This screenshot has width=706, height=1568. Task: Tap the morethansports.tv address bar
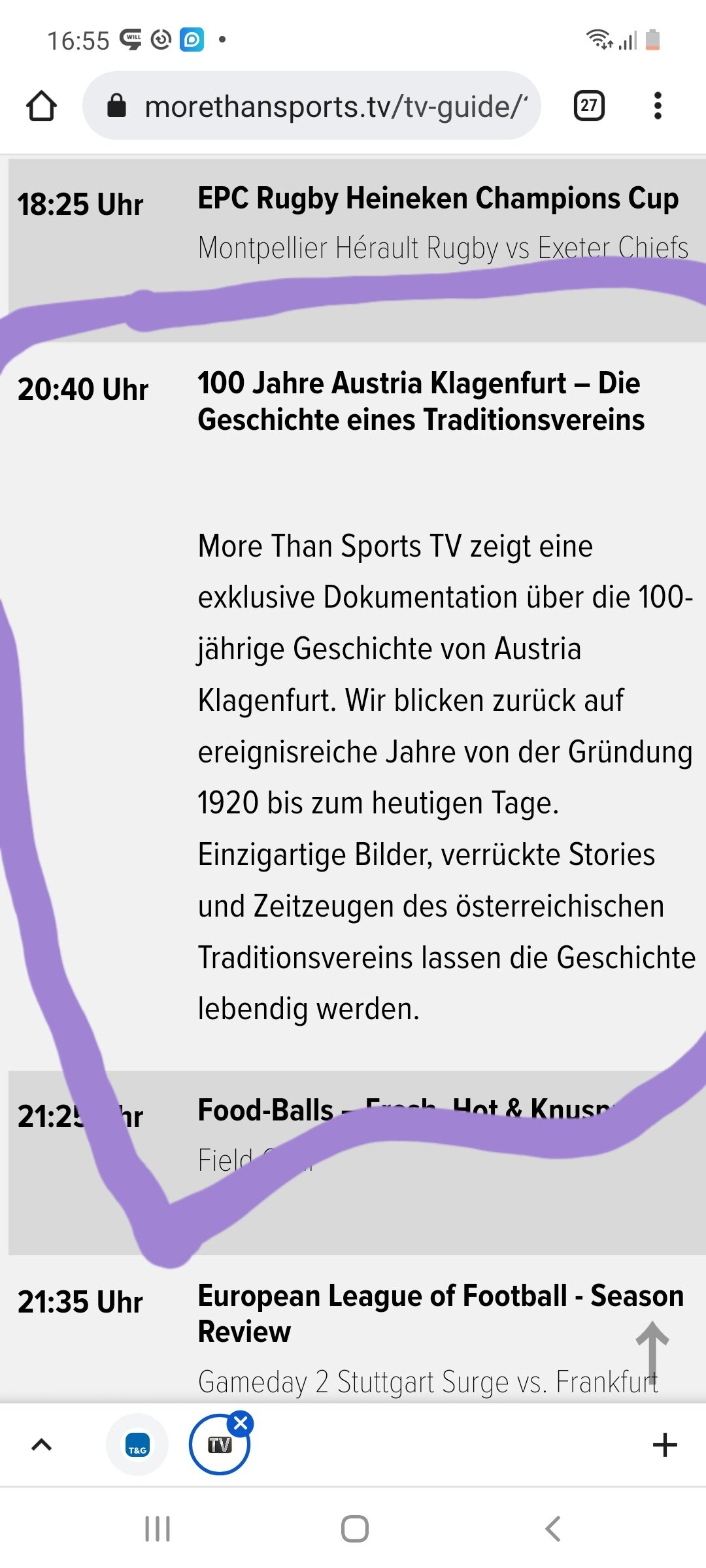pyautogui.click(x=312, y=106)
